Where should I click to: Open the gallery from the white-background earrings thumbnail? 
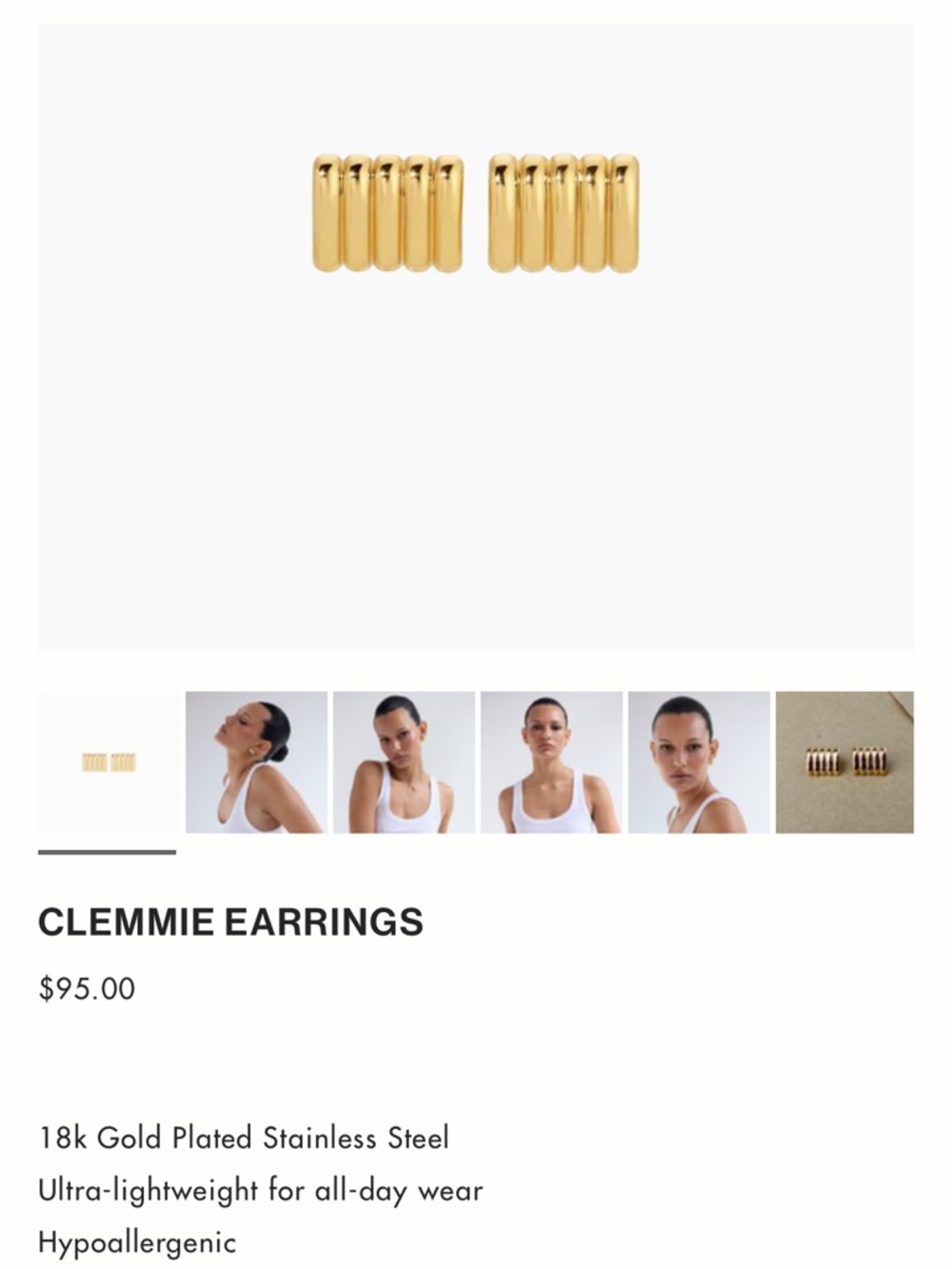[x=108, y=762]
